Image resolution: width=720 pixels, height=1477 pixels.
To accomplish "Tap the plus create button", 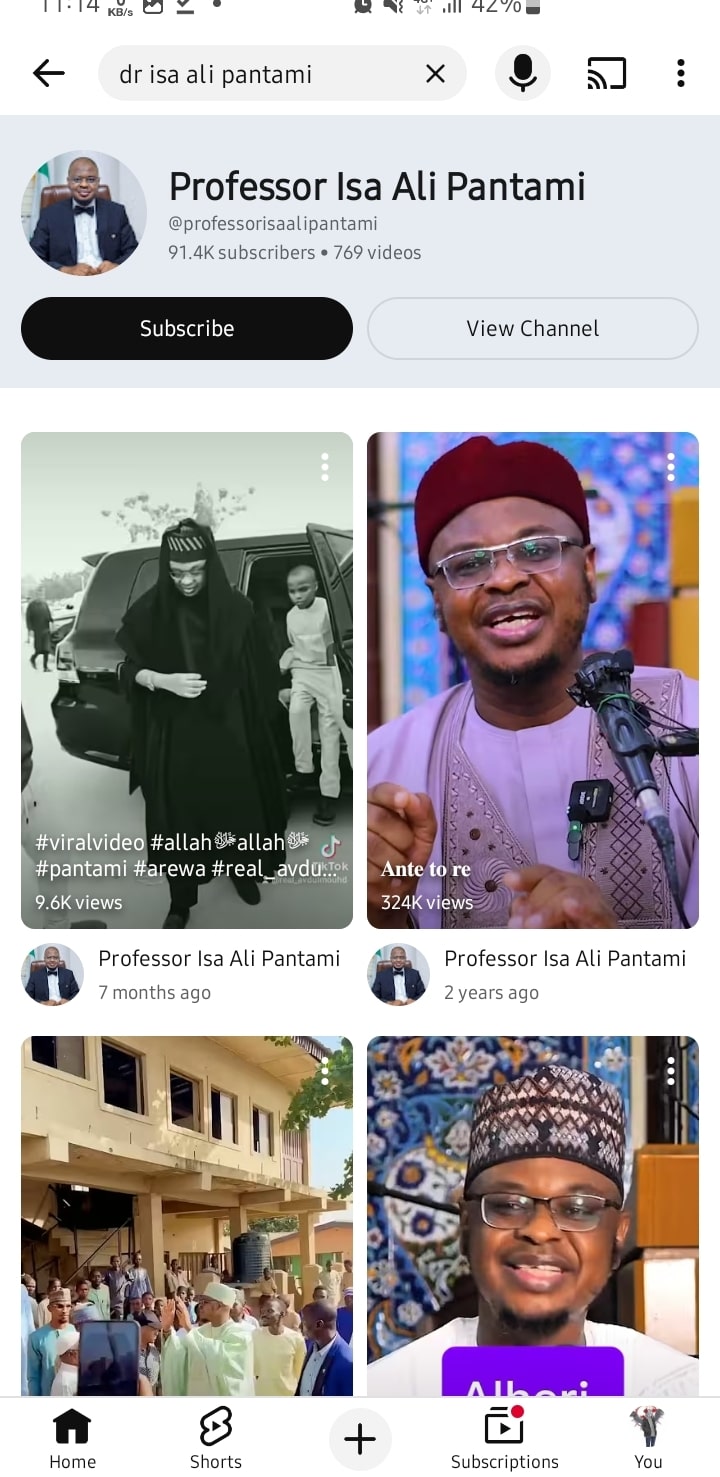I will 360,1439.
